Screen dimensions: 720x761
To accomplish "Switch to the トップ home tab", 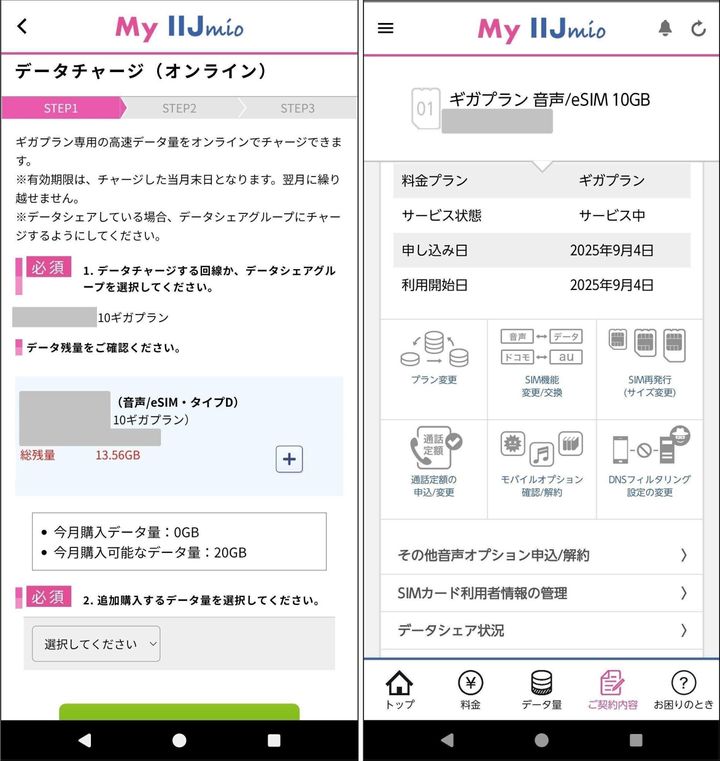I will [399, 690].
